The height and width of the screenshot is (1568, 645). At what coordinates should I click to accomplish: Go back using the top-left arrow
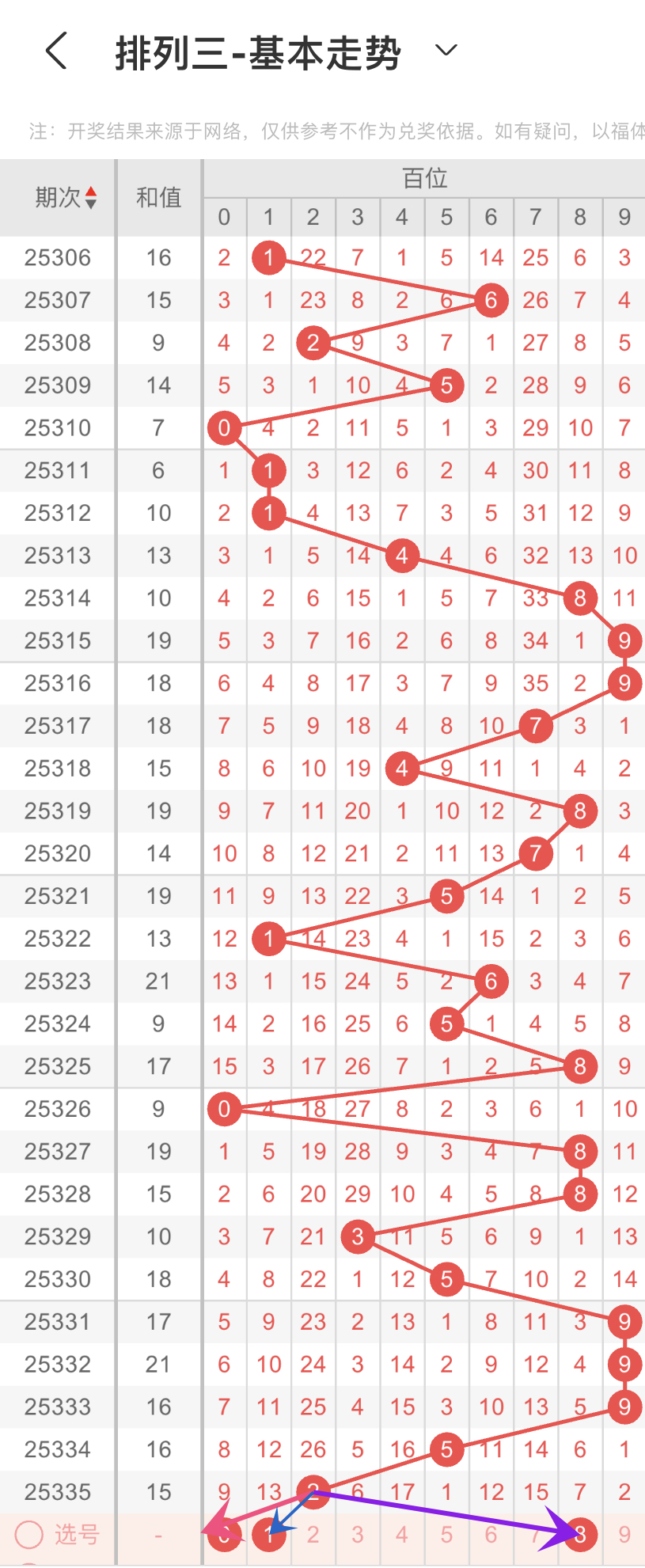[57, 51]
